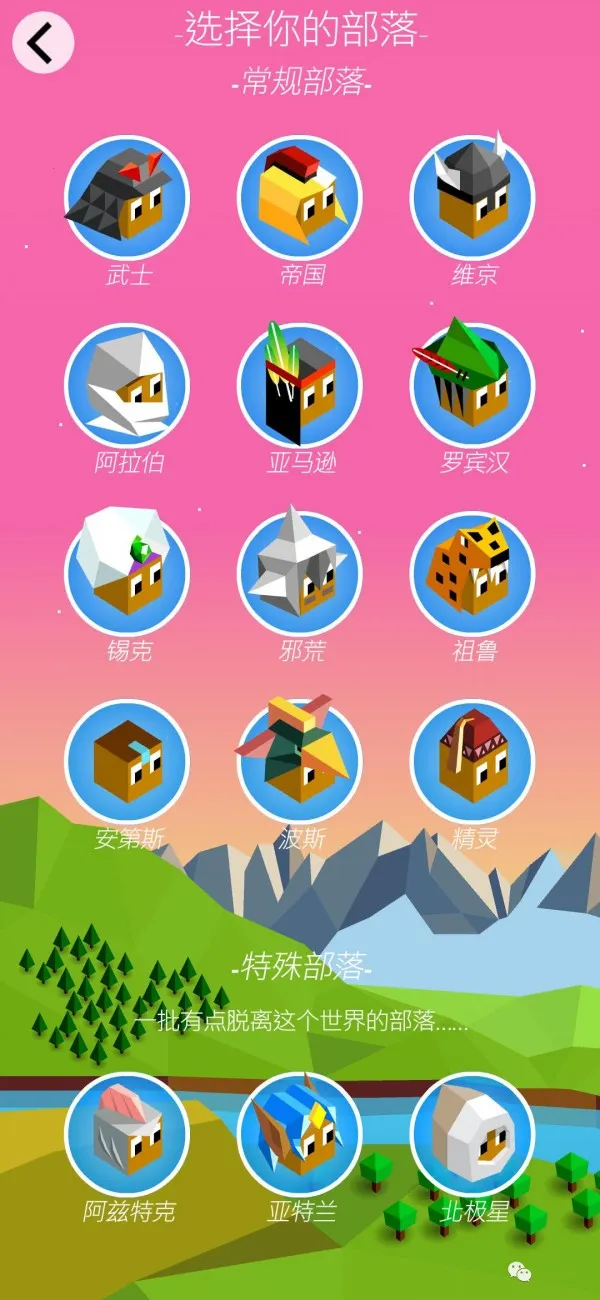Pick the 精灵 tribe
Image resolution: width=600 pixels, height=1300 pixels.
click(x=473, y=761)
